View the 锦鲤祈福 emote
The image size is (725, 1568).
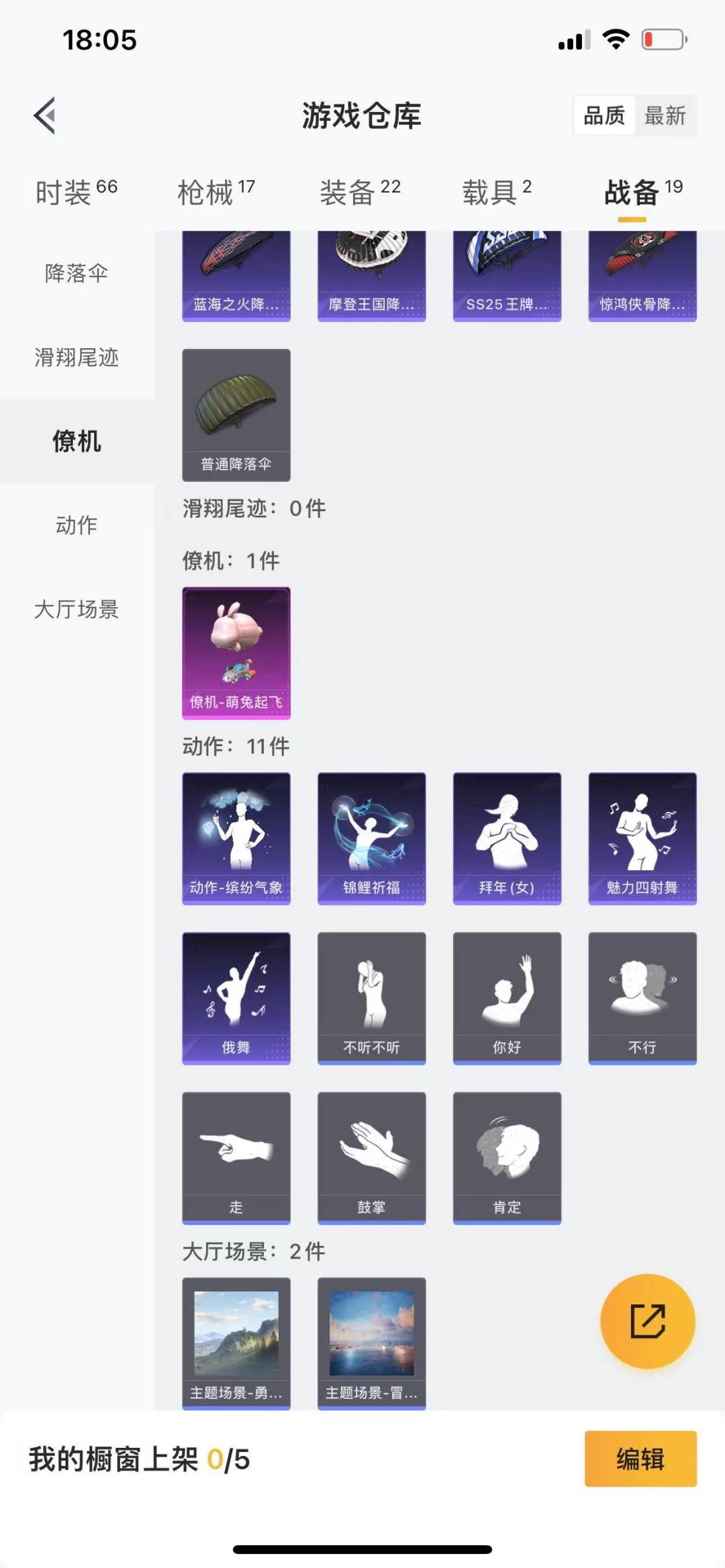click(x=371, y=838)
